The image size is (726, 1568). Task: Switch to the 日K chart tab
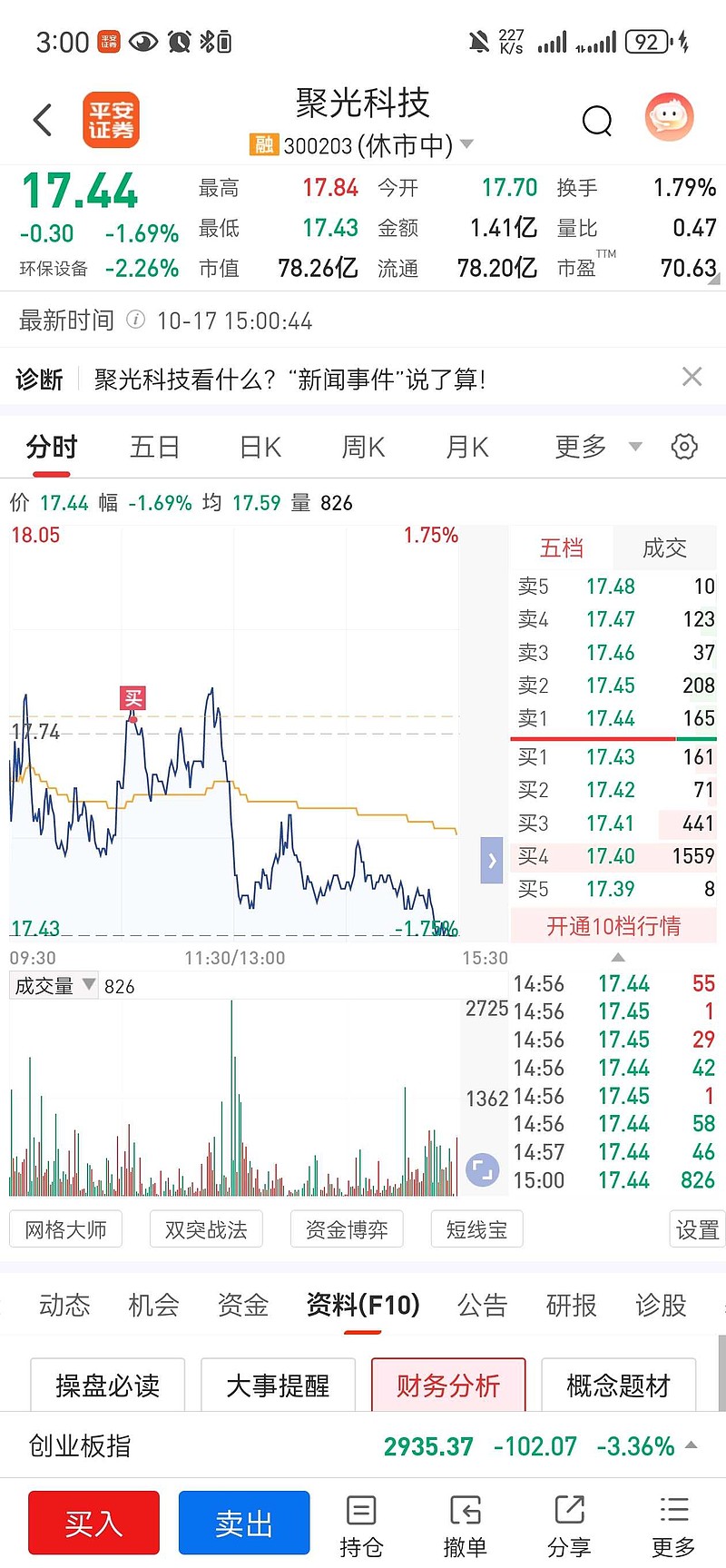coord(259,446)
